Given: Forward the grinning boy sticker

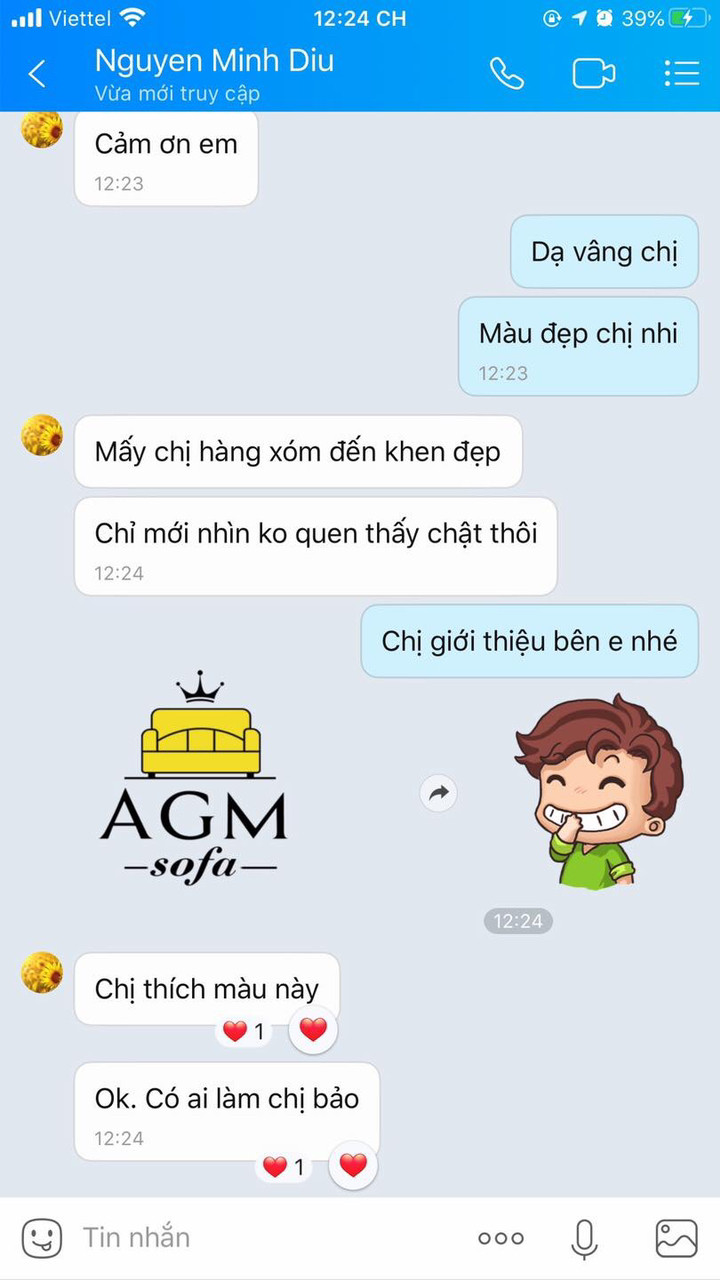Looking at the screenshot, I should click(438, 794).
